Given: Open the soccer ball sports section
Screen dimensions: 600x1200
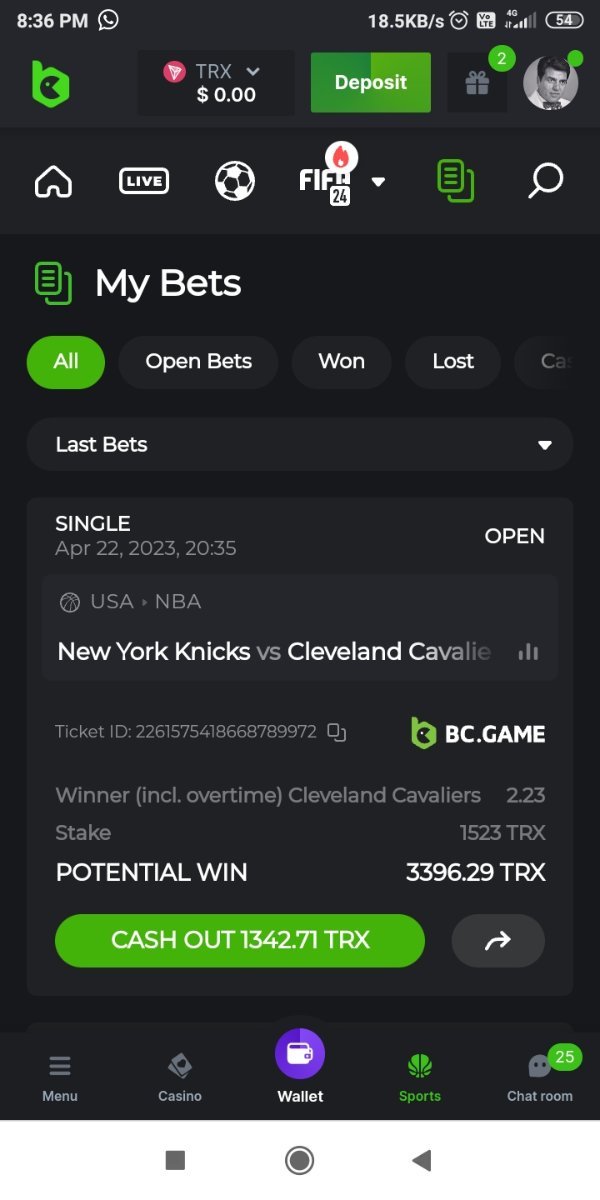Looking at the screenshot, I should [x=235, y=181].
